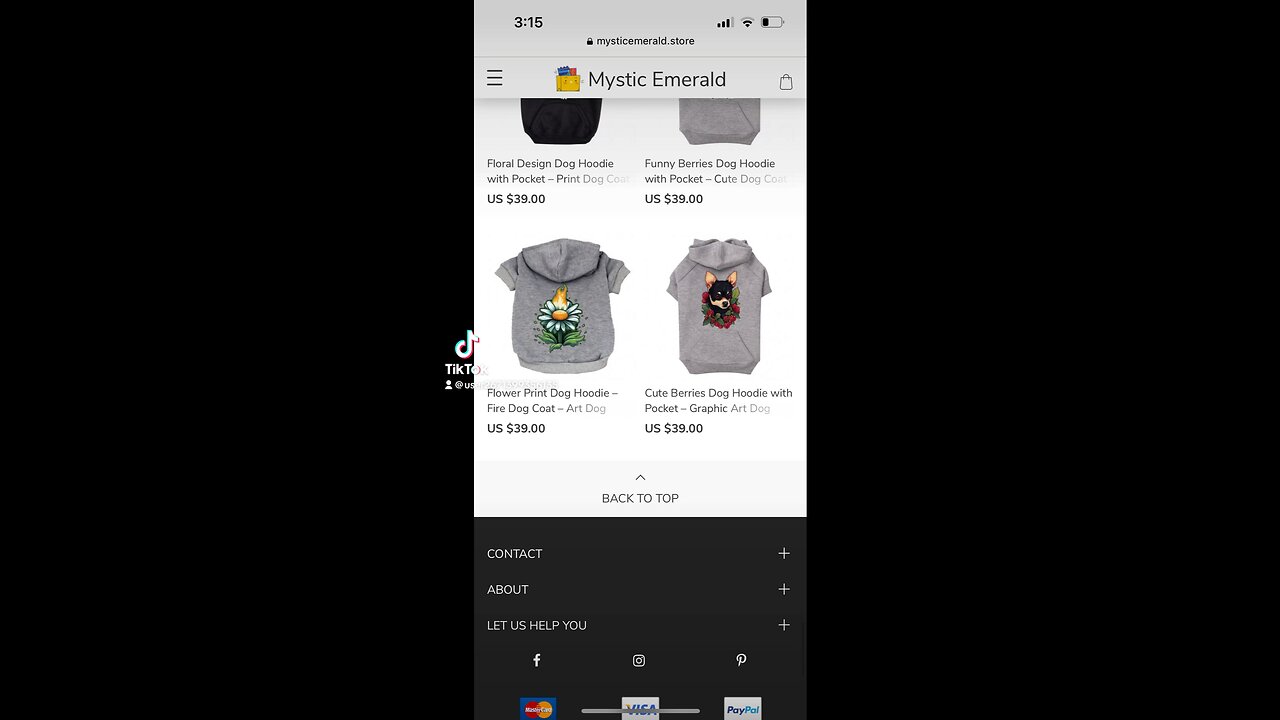Open the Facebook page link
This screenshot has width=1280, height=720.
point(537,660)
